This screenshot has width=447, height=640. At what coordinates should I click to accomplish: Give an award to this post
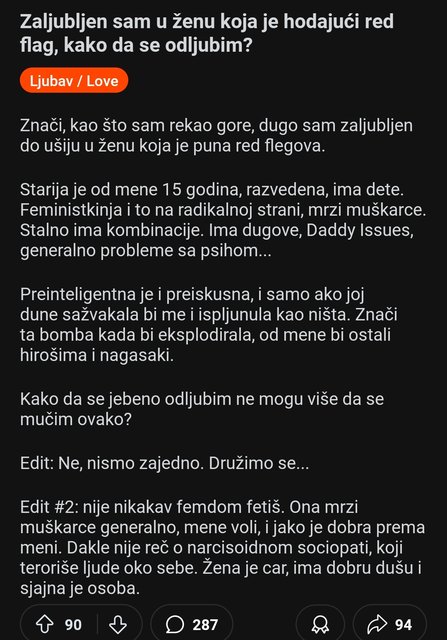[x=320, y=624]
